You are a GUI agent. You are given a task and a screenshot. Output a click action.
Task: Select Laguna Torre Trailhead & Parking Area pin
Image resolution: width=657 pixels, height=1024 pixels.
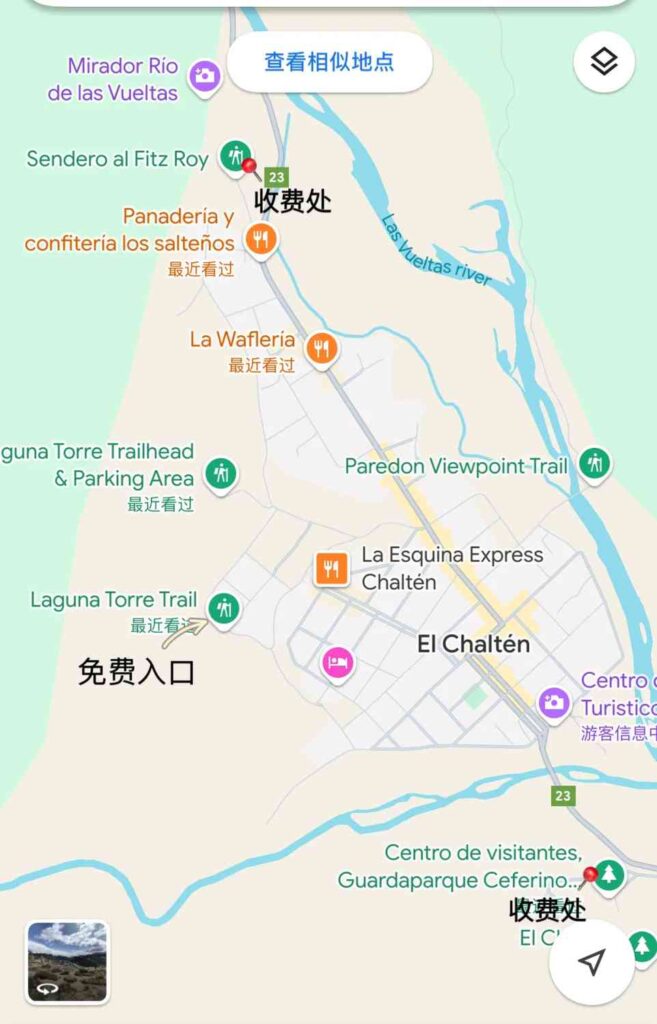(x=220, y=473)
